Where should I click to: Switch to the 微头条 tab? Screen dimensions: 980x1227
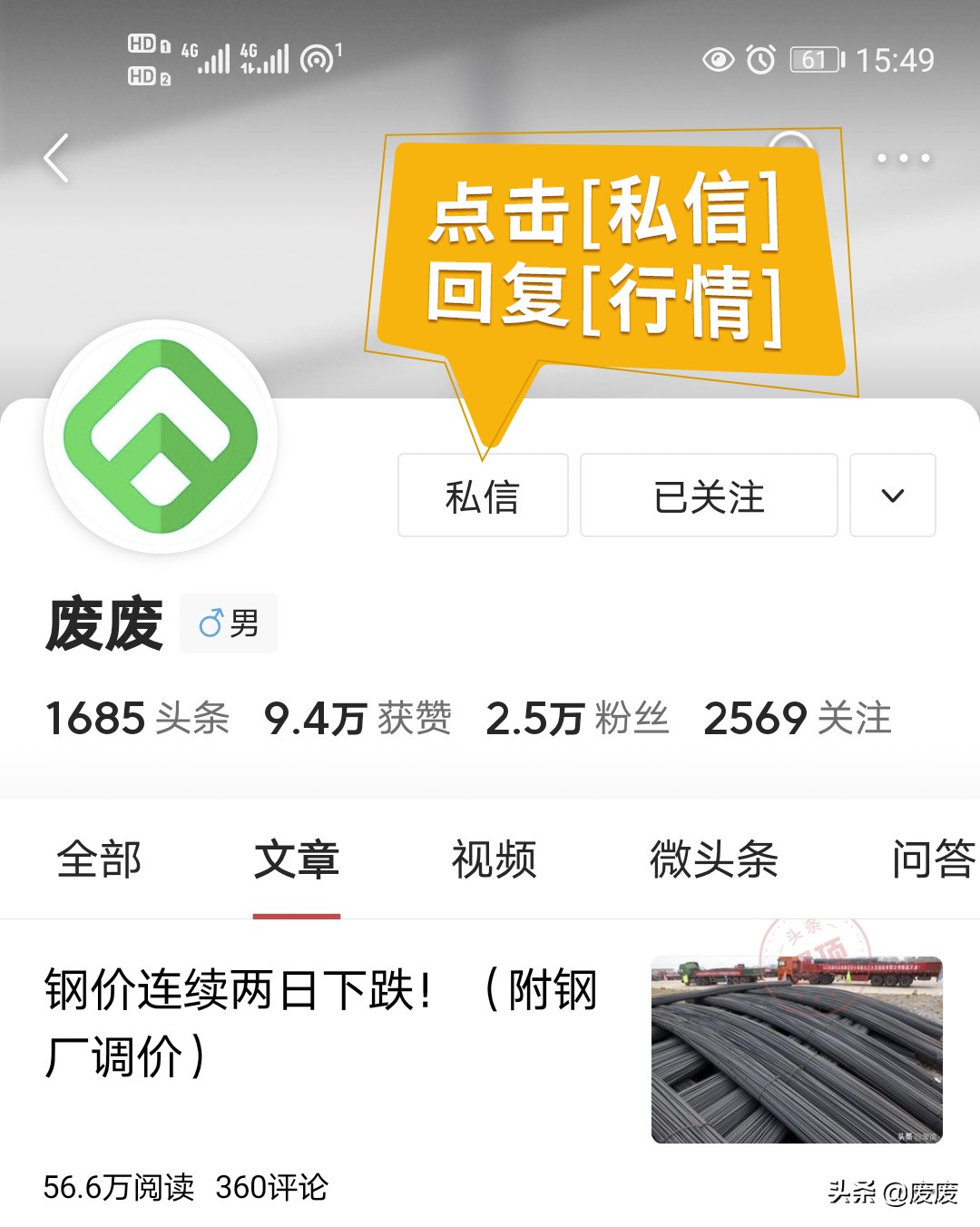(x=713, y=859)
